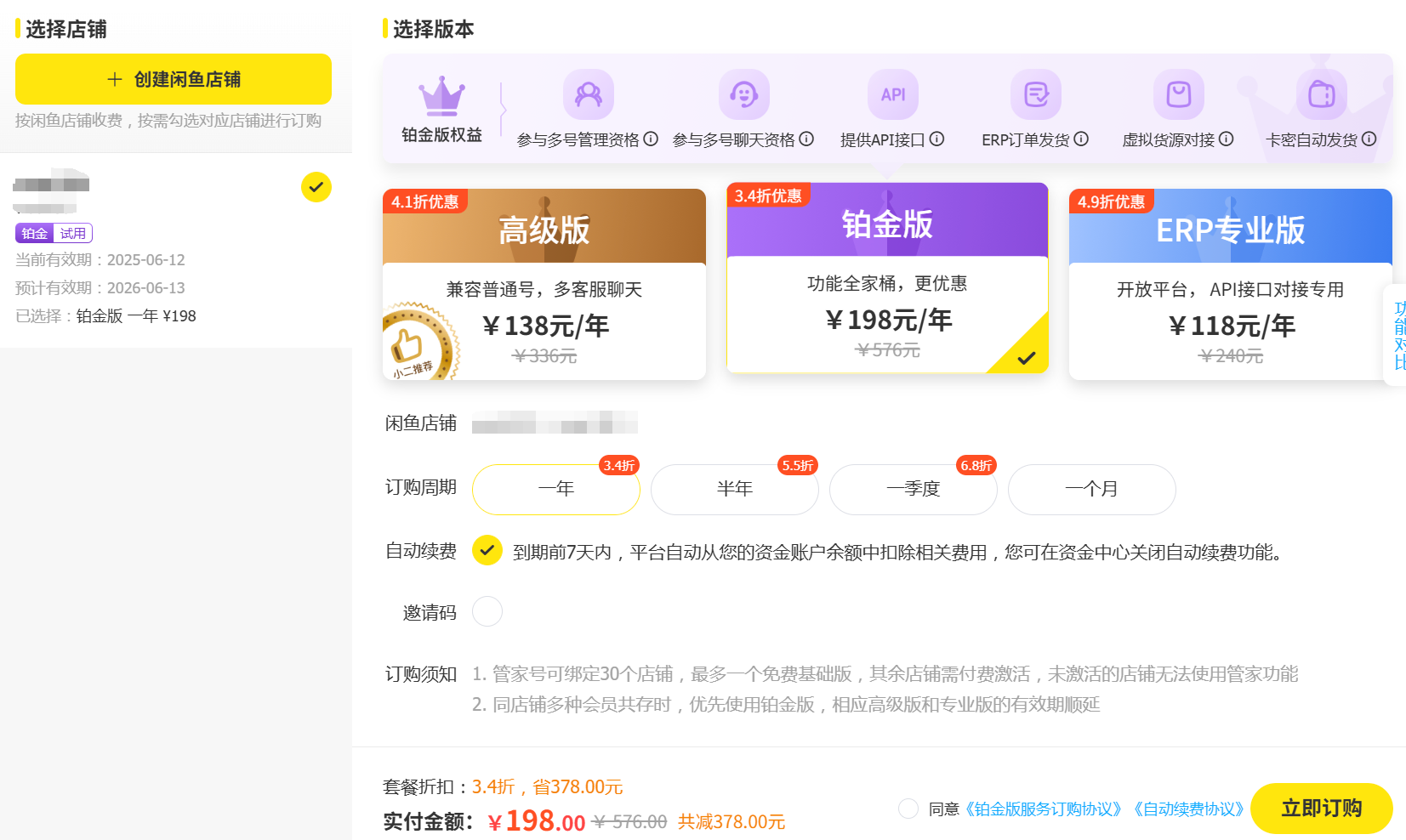Viewport: 1406px width, 840px height.
Task: Open 《自动续费协议》 link
Action: pyautogui.click(x=1189, y=809)
